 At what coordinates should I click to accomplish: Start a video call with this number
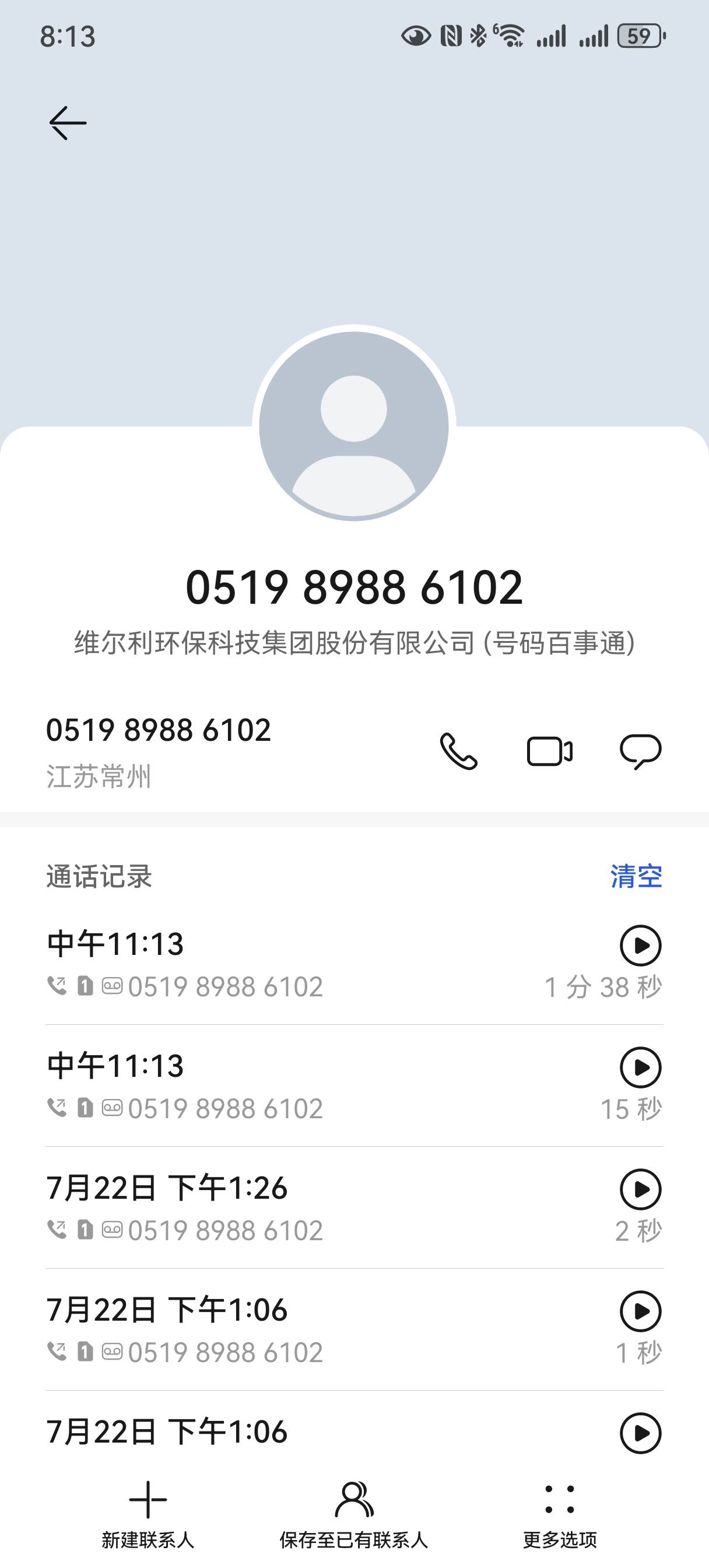click(x=550, y=751)
